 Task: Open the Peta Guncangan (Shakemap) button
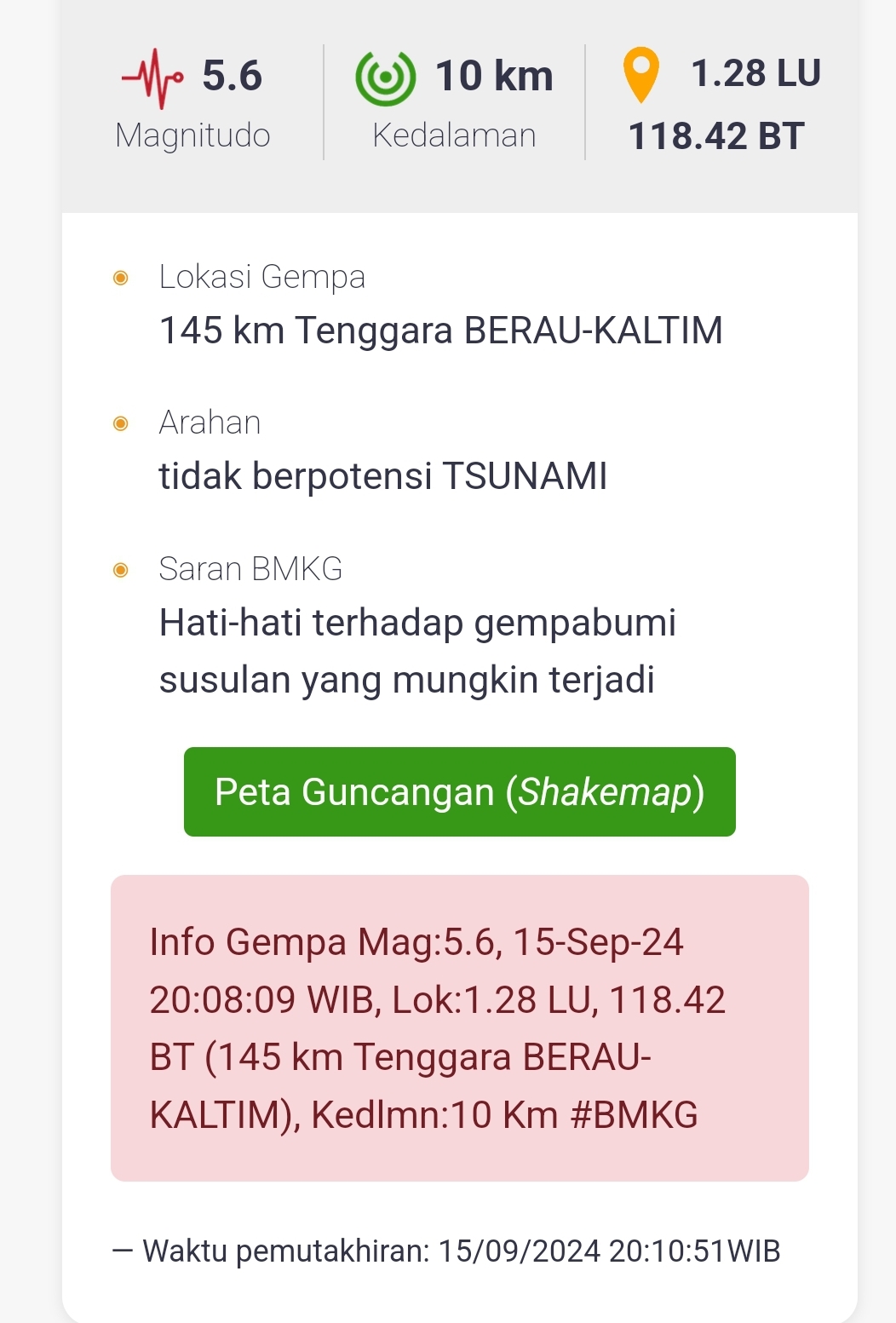pos(459,791)
